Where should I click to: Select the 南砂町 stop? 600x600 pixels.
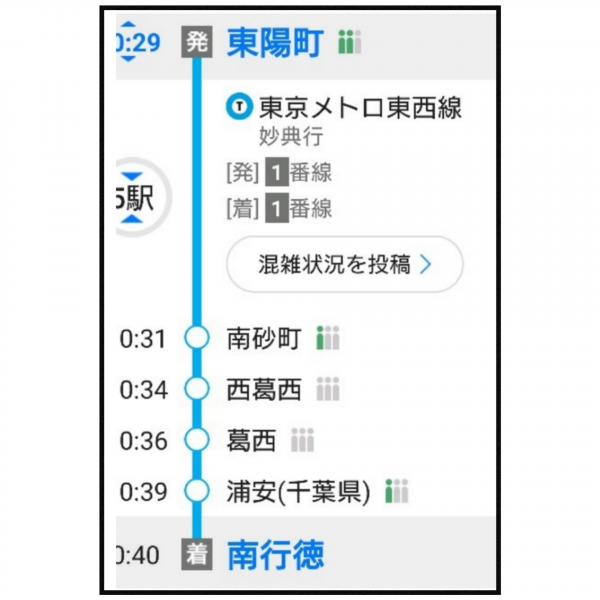(x=264, y=339)
